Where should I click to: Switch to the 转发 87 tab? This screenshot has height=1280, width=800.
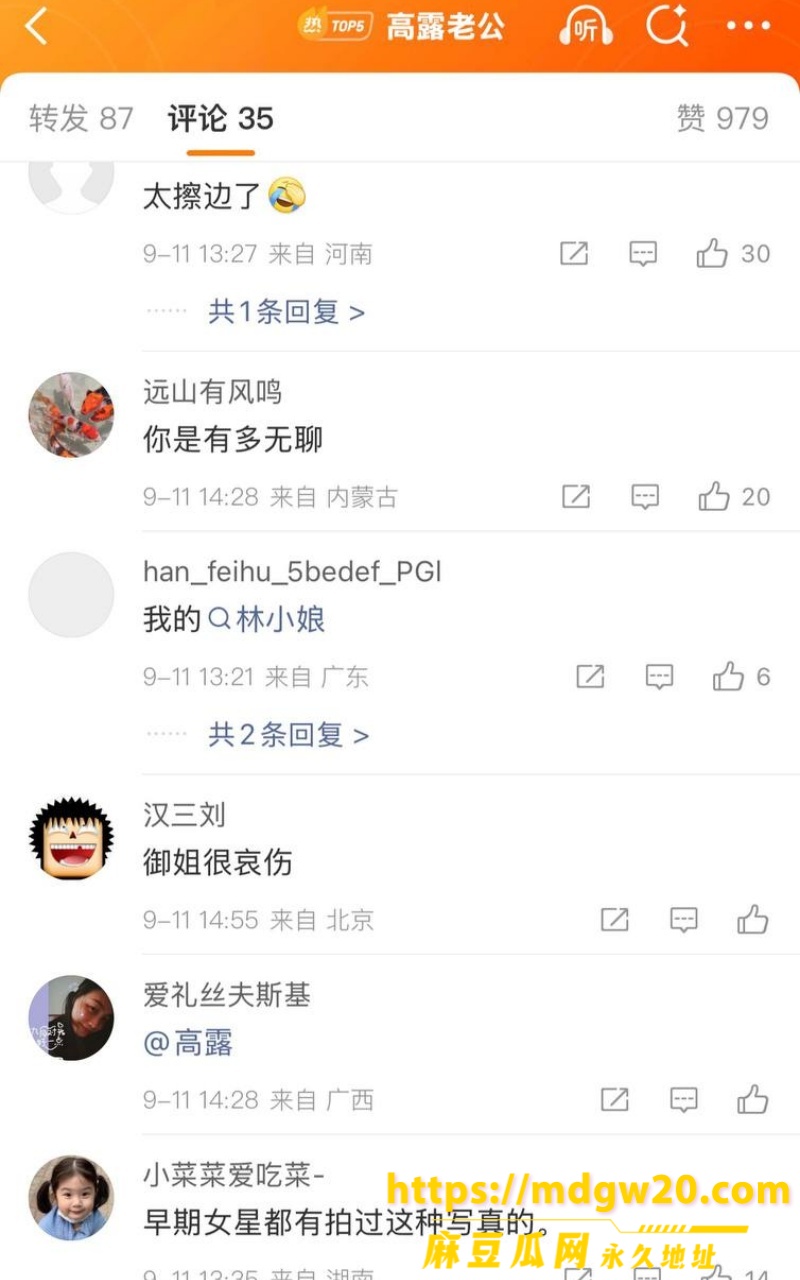81,118
